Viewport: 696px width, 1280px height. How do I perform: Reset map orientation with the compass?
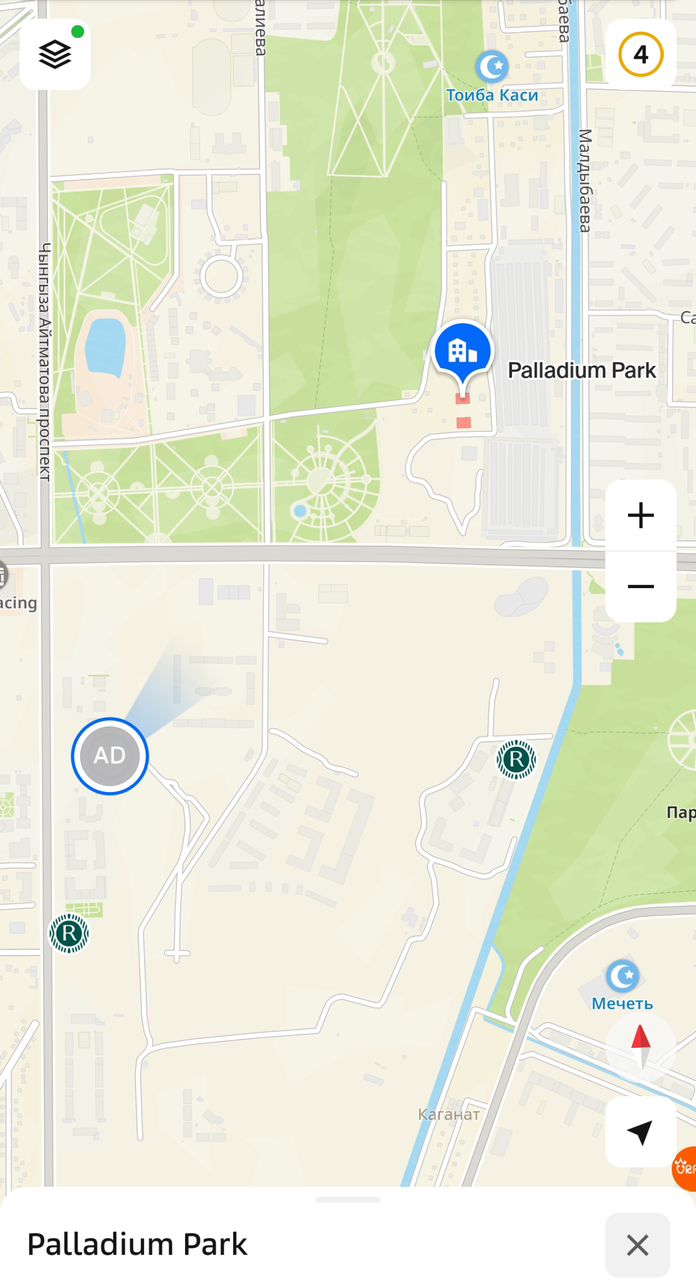[x=640, y=1047]
